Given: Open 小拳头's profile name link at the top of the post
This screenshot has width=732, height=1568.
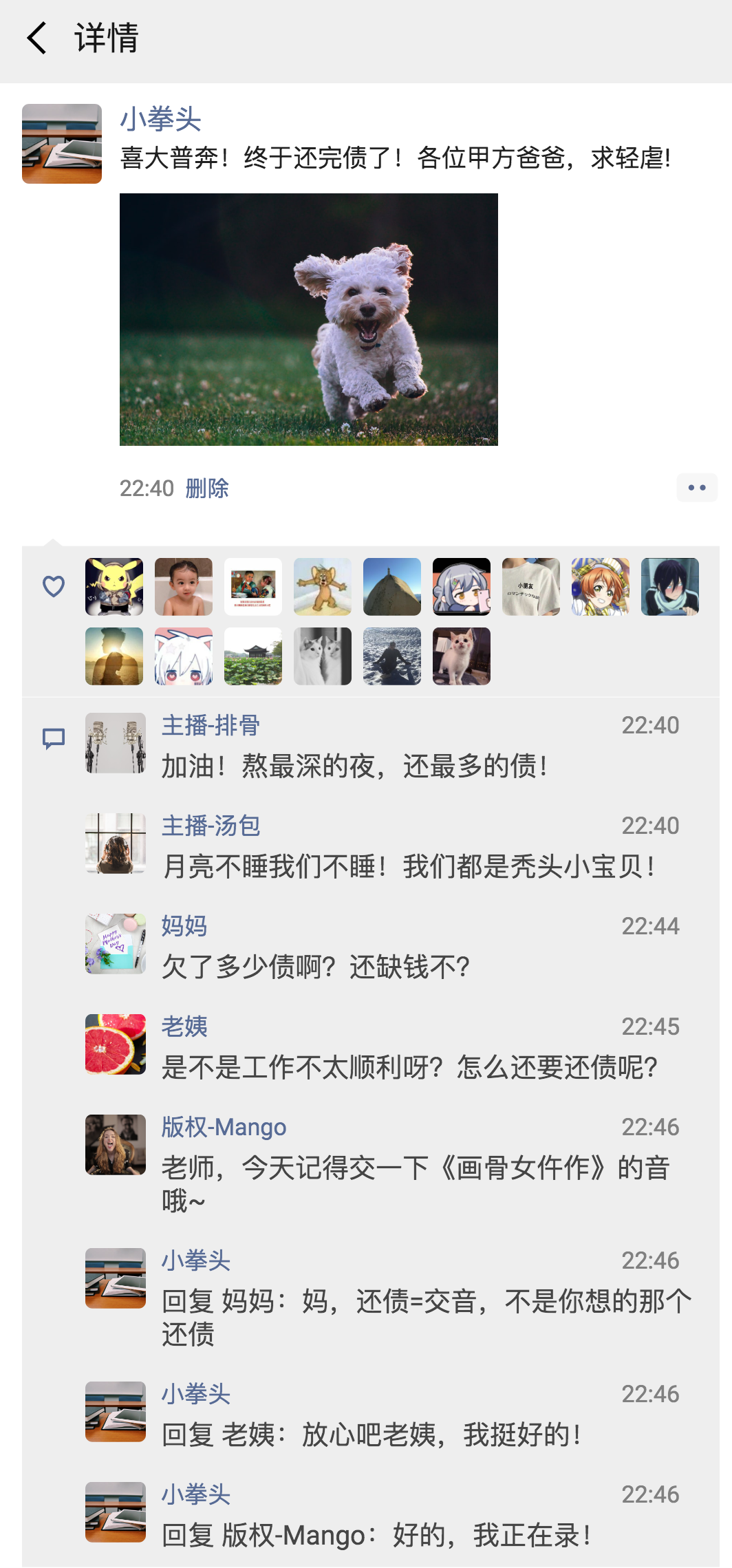Looking at the screenshot, I should (160, 119).
